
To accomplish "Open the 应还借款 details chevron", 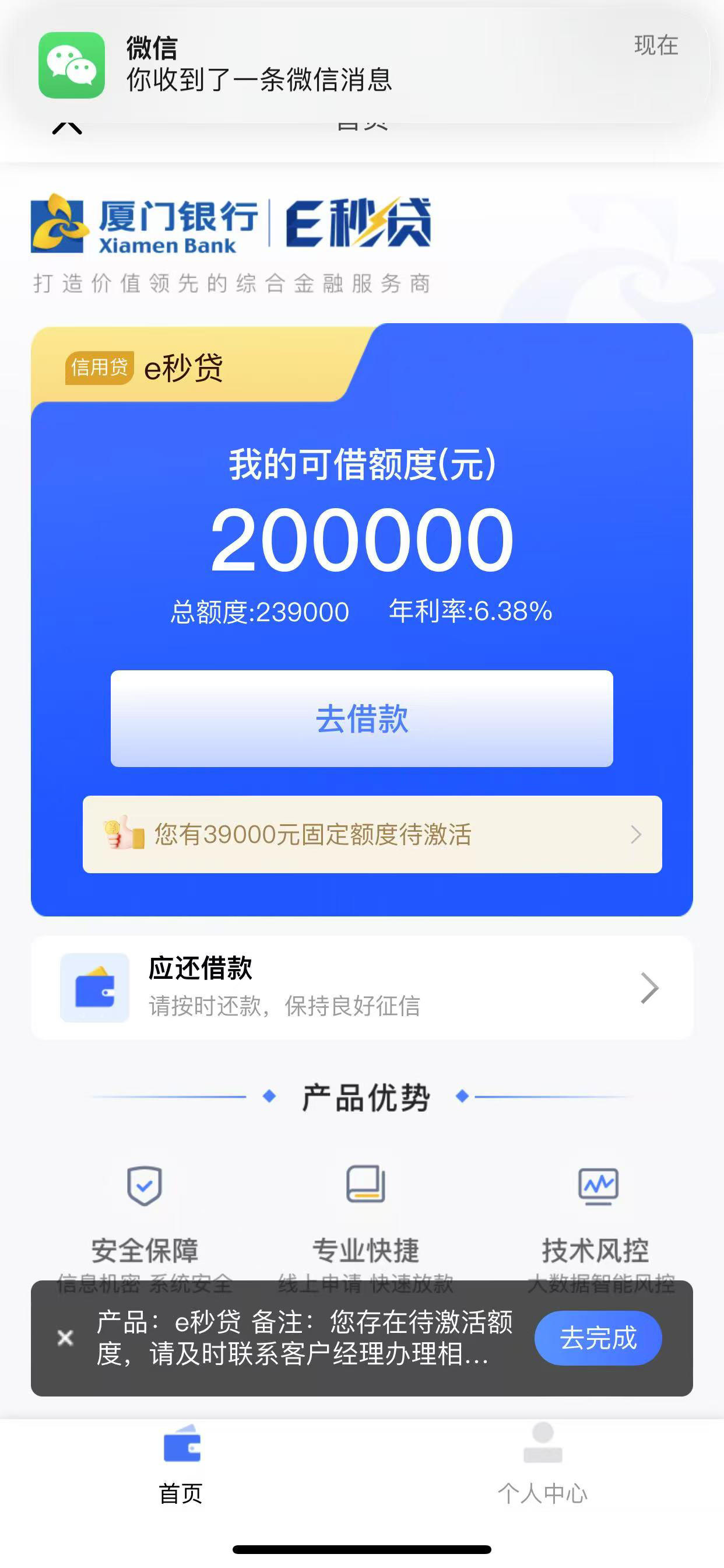I will click(650, 988).
